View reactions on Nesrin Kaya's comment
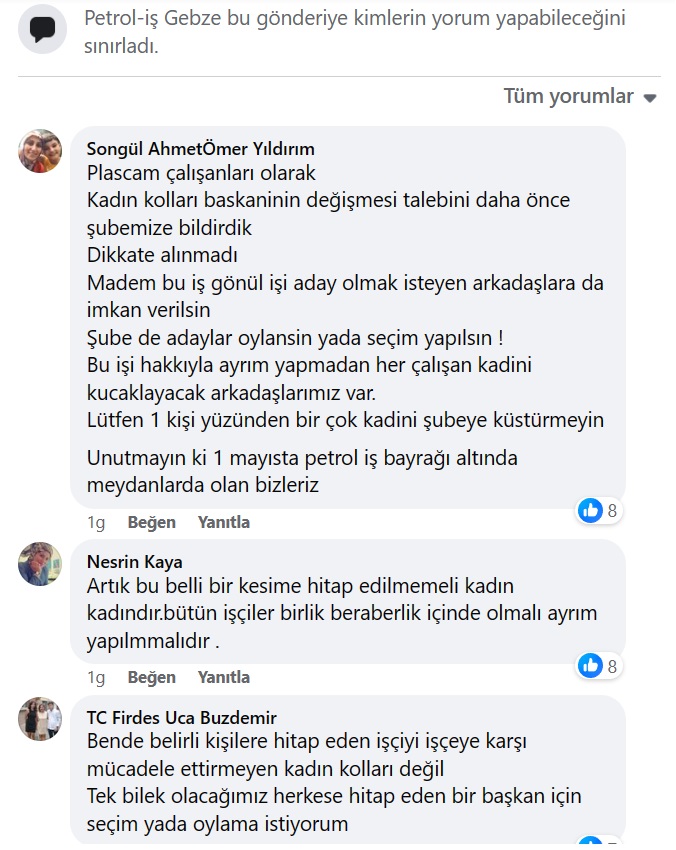This screenshot has width=676, height=850. [598, 665]
